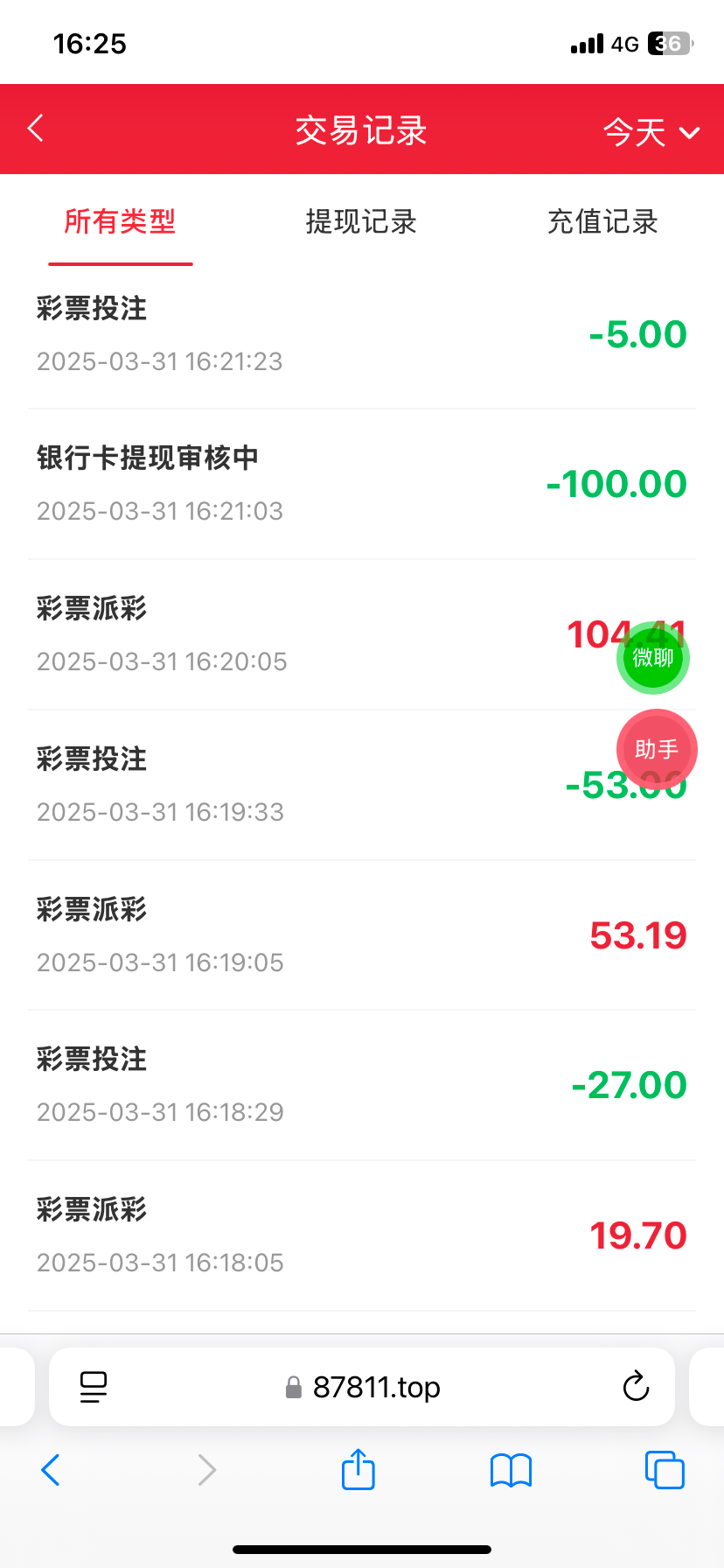
Task: Share this page from Safari toolbar
Action: pos(358,1469)
